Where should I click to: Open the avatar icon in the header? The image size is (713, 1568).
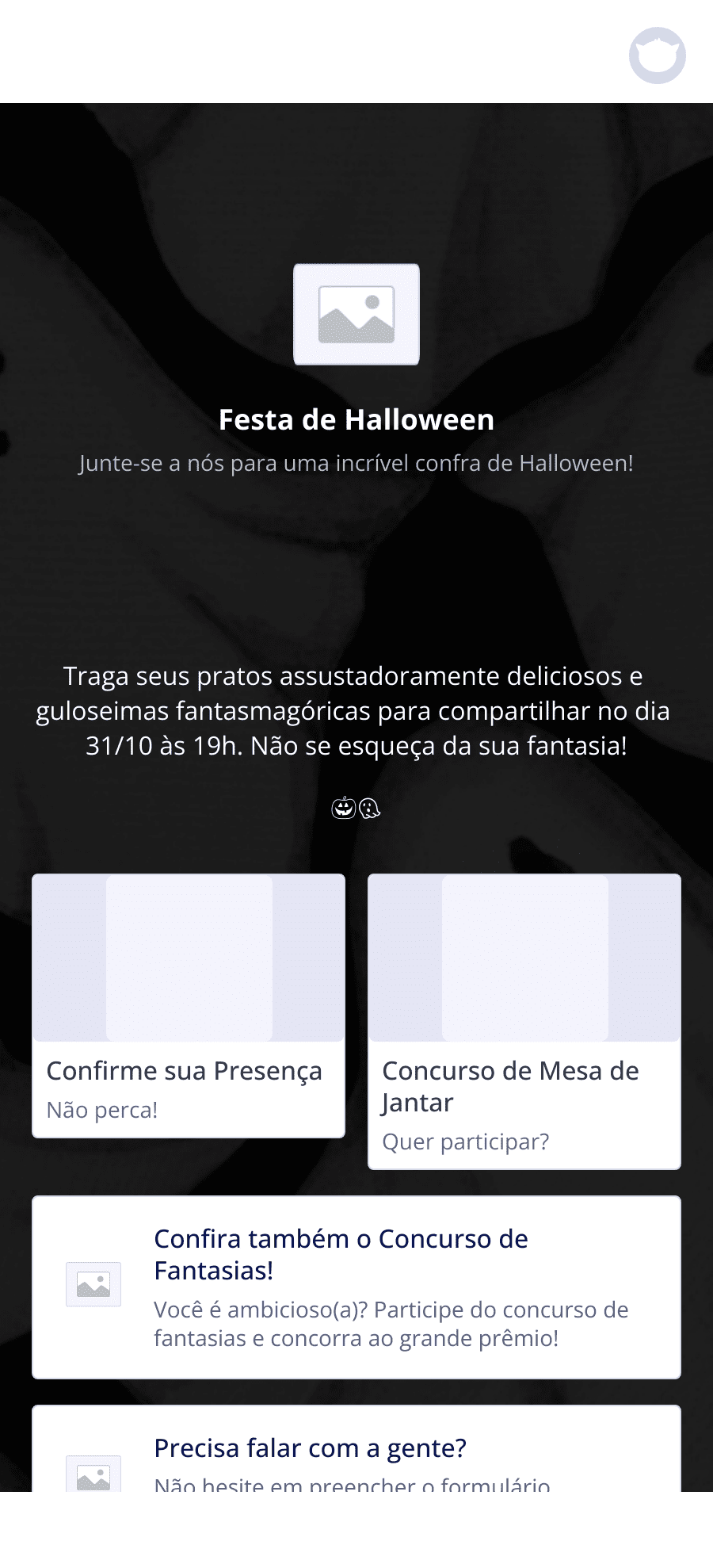coord(657,55)
